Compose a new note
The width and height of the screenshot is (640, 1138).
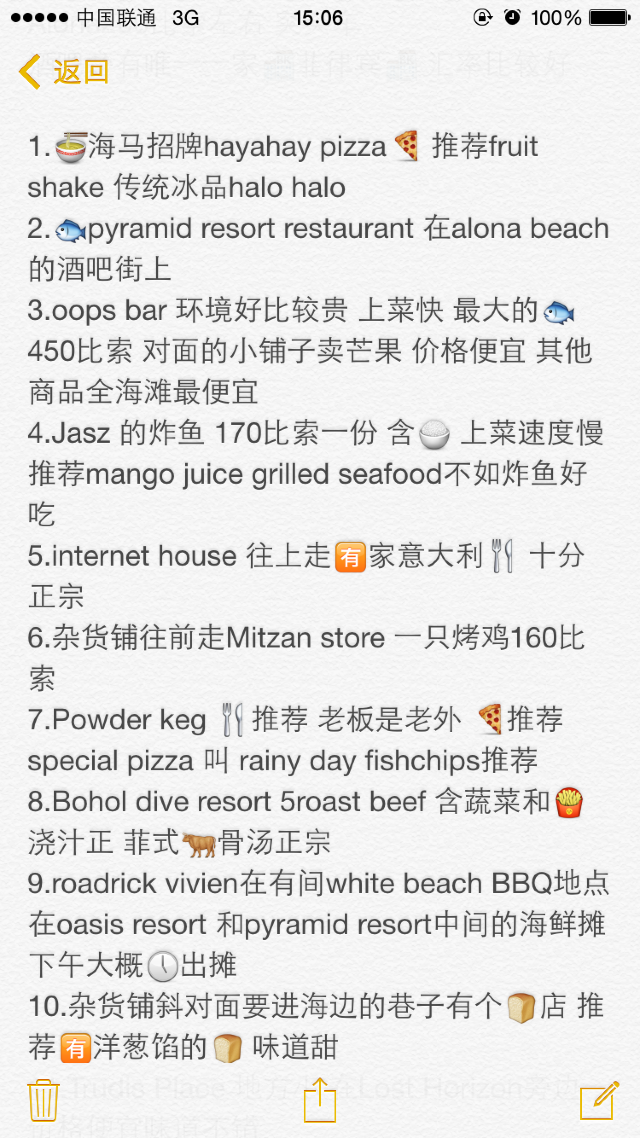point(599,1100)
